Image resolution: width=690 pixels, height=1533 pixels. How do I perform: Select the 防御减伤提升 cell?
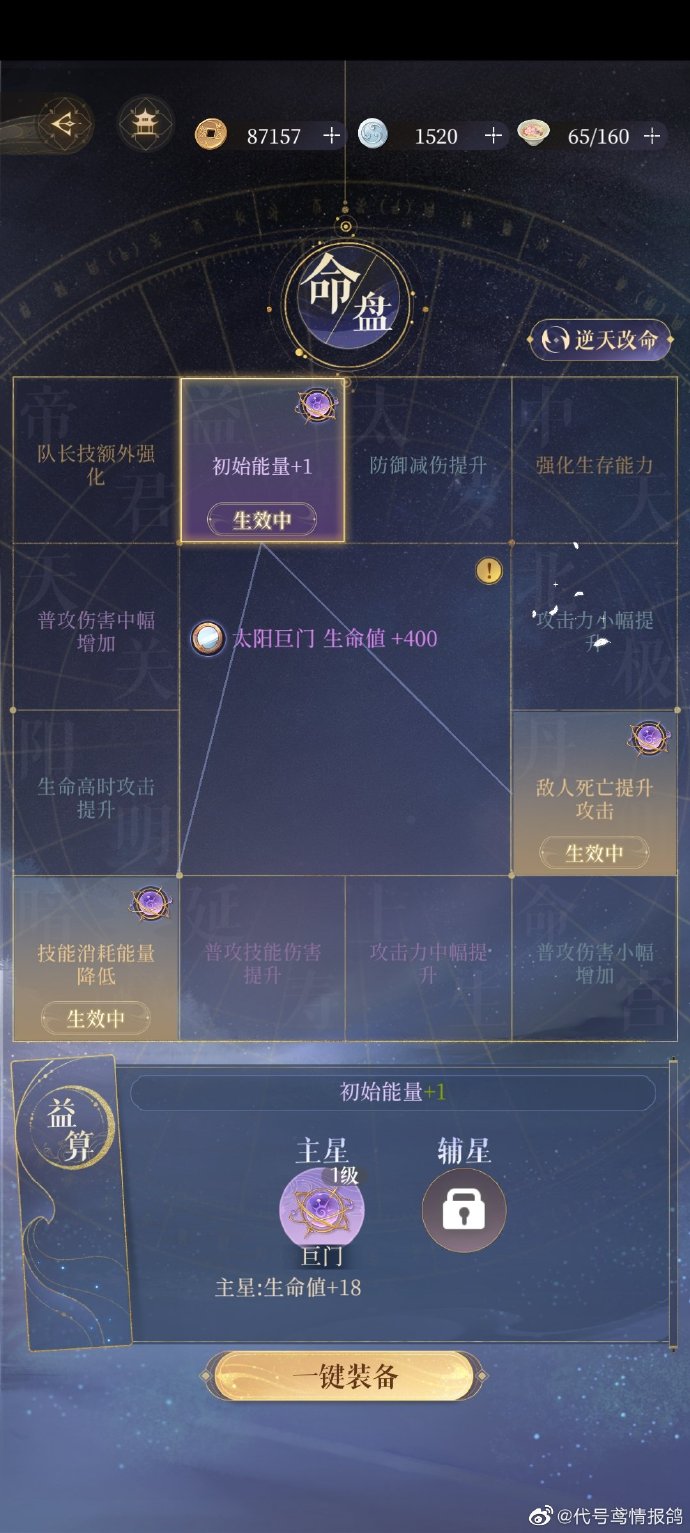click(x=428, y=462)
